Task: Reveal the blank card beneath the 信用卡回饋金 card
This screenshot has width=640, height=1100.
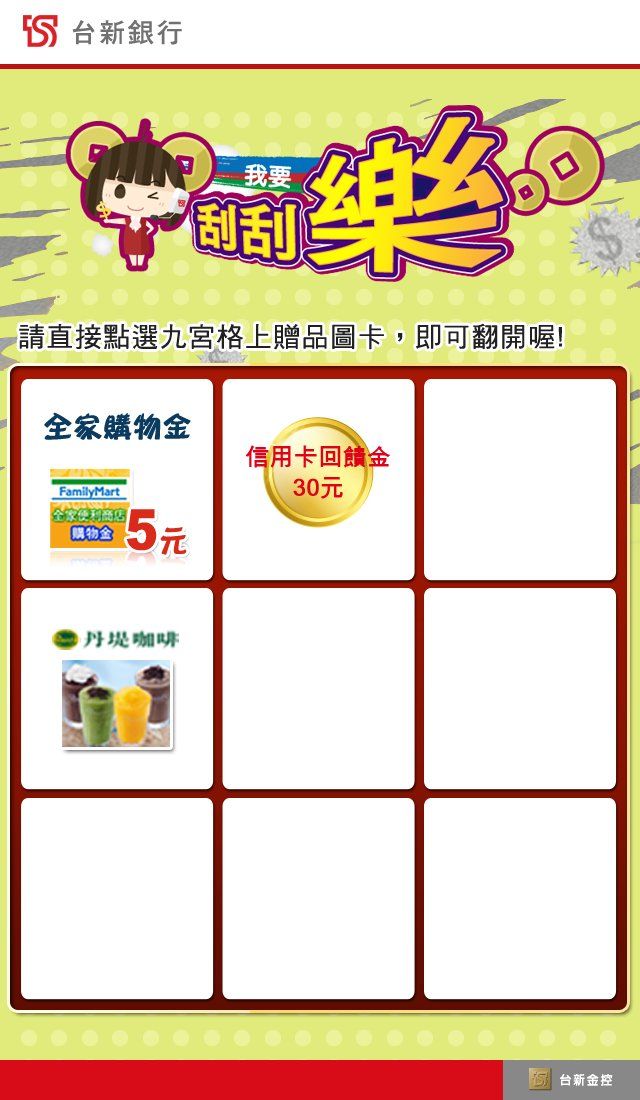Action: pyautogui.click(x=318, y=688)
